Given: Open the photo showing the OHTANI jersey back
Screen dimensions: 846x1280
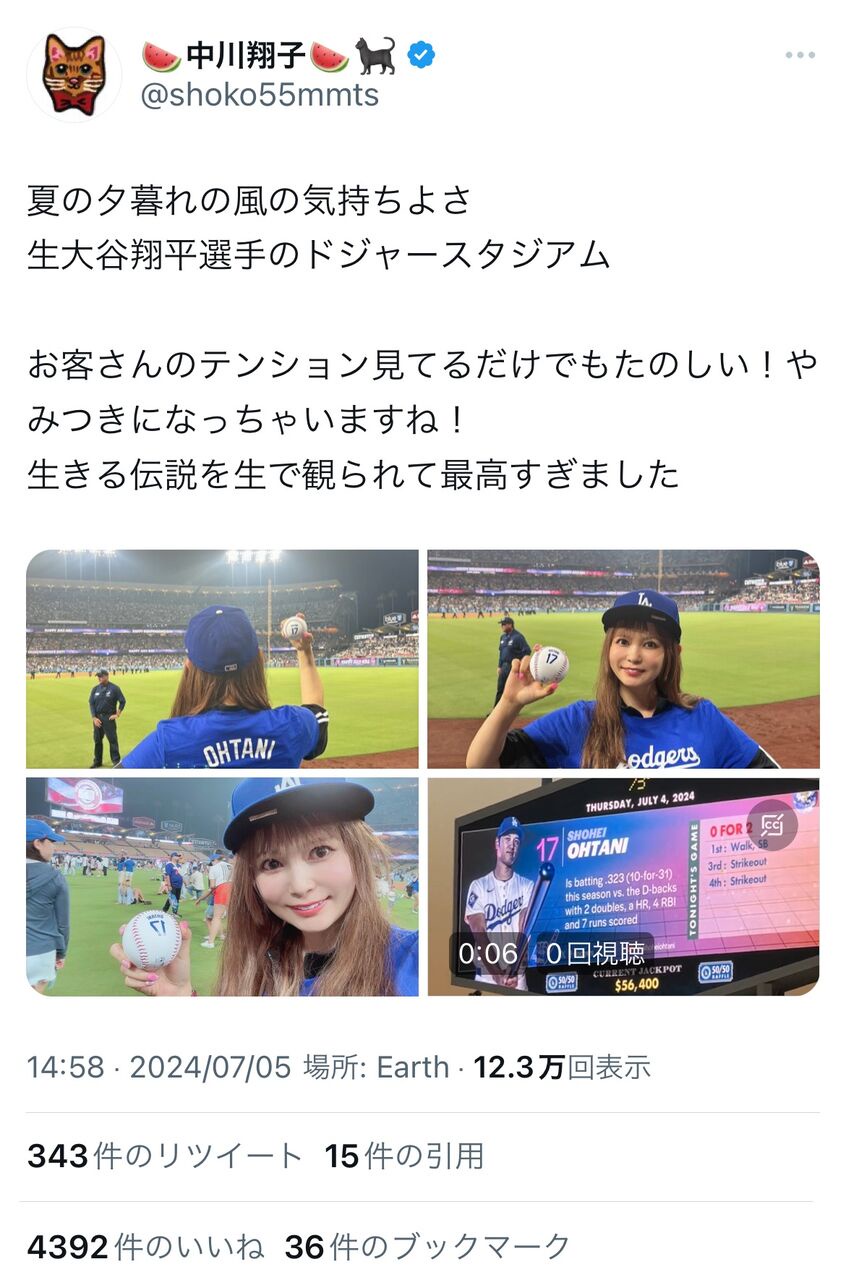Looking at the screenshot, I should point(222,659).
